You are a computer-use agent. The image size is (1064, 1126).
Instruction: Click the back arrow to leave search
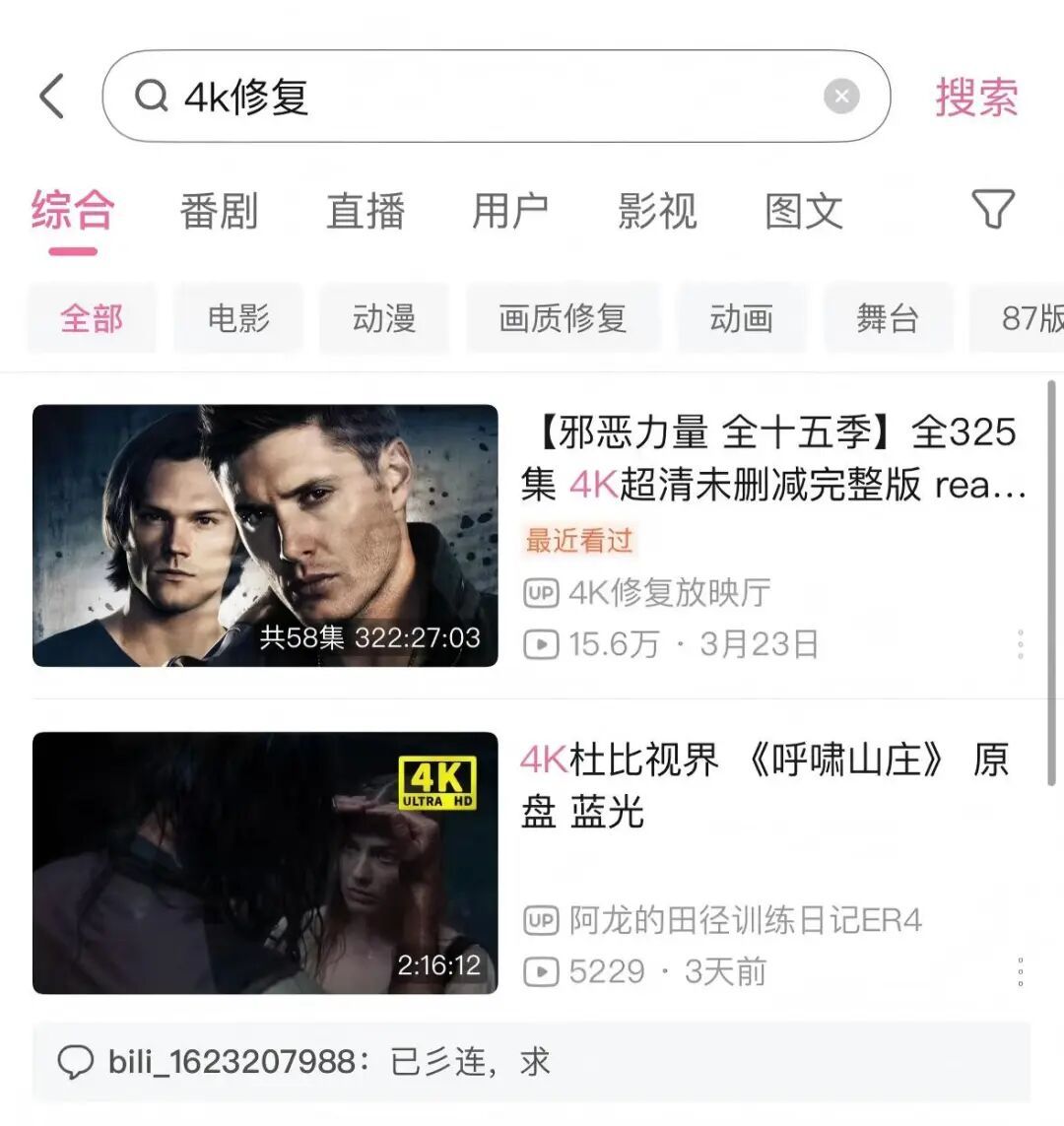51,97
